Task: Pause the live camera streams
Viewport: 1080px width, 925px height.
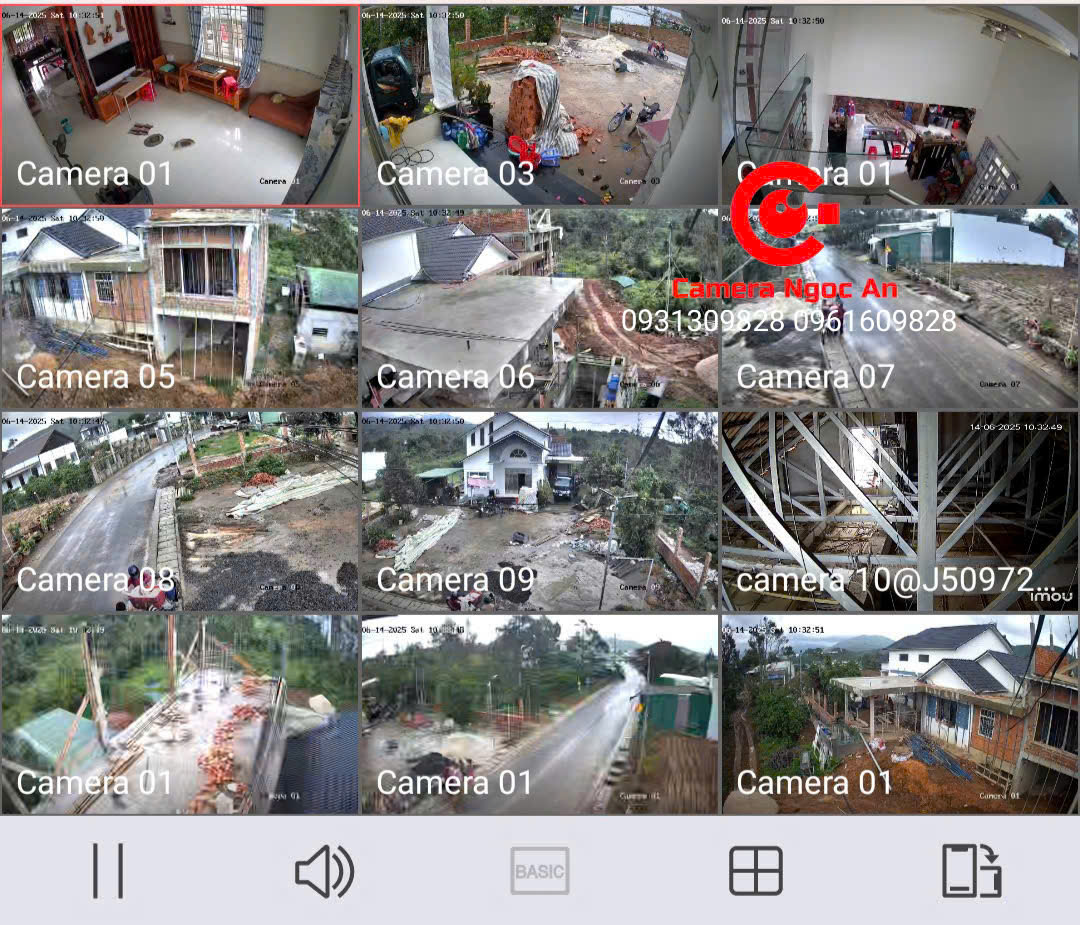Action: point(108,870)
